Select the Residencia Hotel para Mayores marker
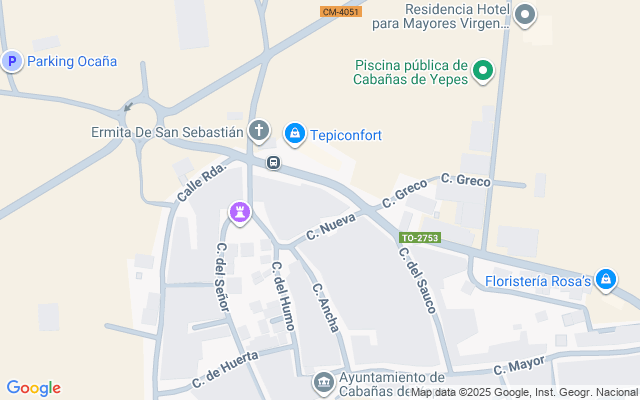Image resolution: width=640 pixels, height=400 pixels. click(x=525, y=16)
